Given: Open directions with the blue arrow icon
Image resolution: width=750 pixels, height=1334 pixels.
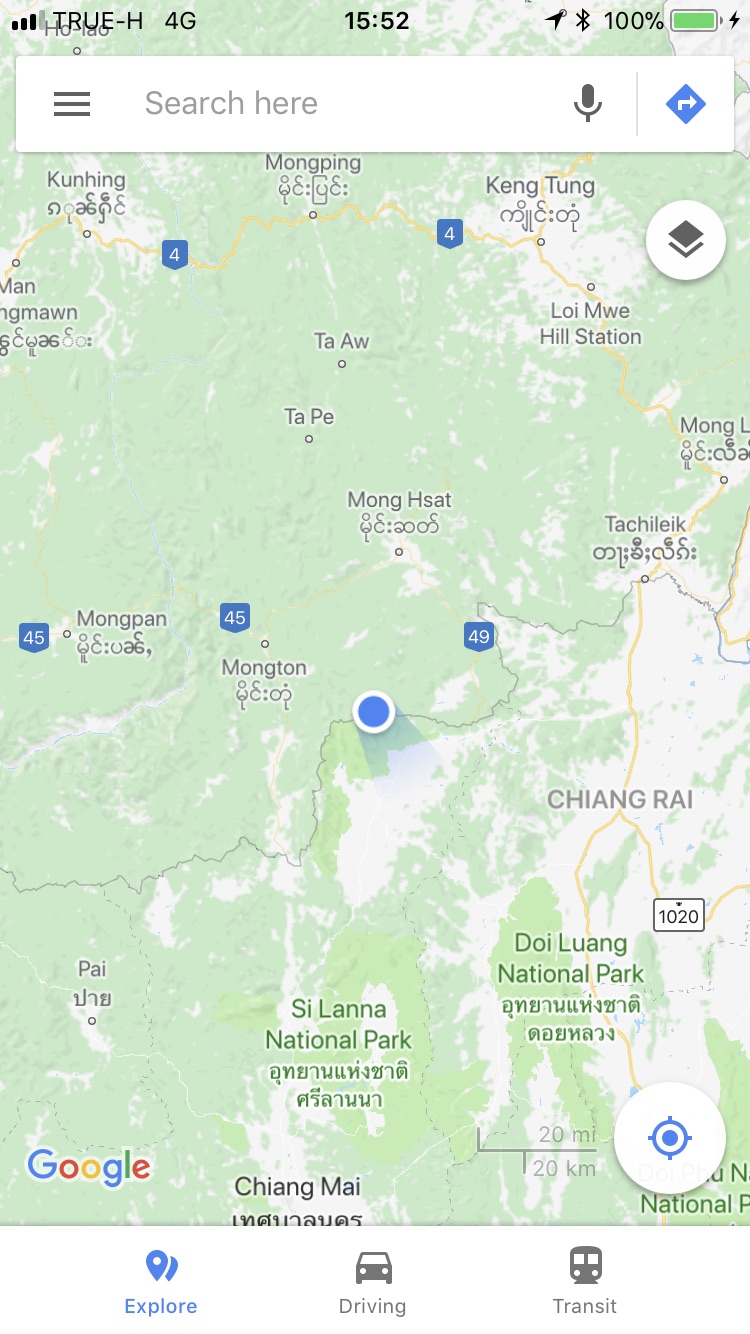Looking at the screenshot, I should click(686, 104).
